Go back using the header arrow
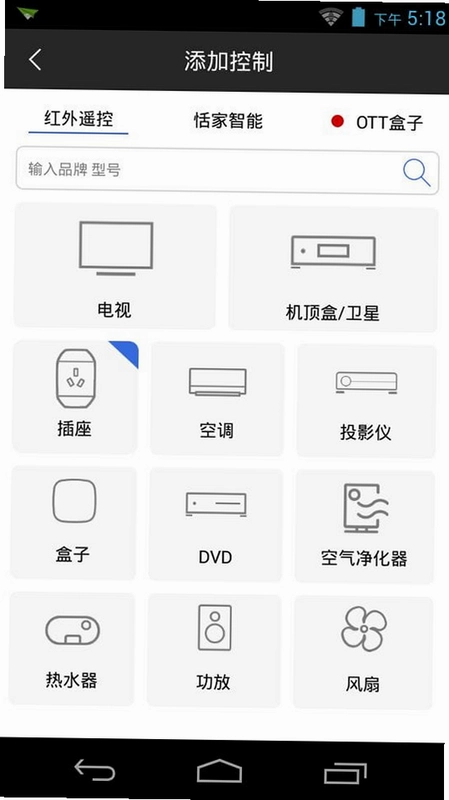Image resolution: width=449 pixels, height=800 pixels. click(35, 60)
